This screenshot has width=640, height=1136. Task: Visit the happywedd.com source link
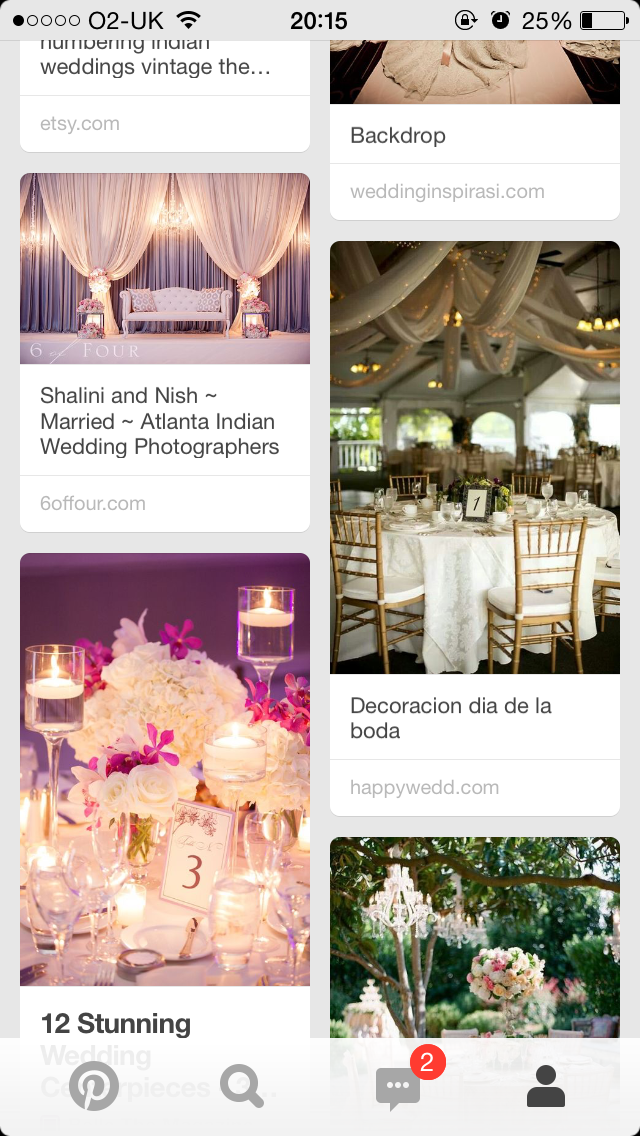click(x=424, y=788)
